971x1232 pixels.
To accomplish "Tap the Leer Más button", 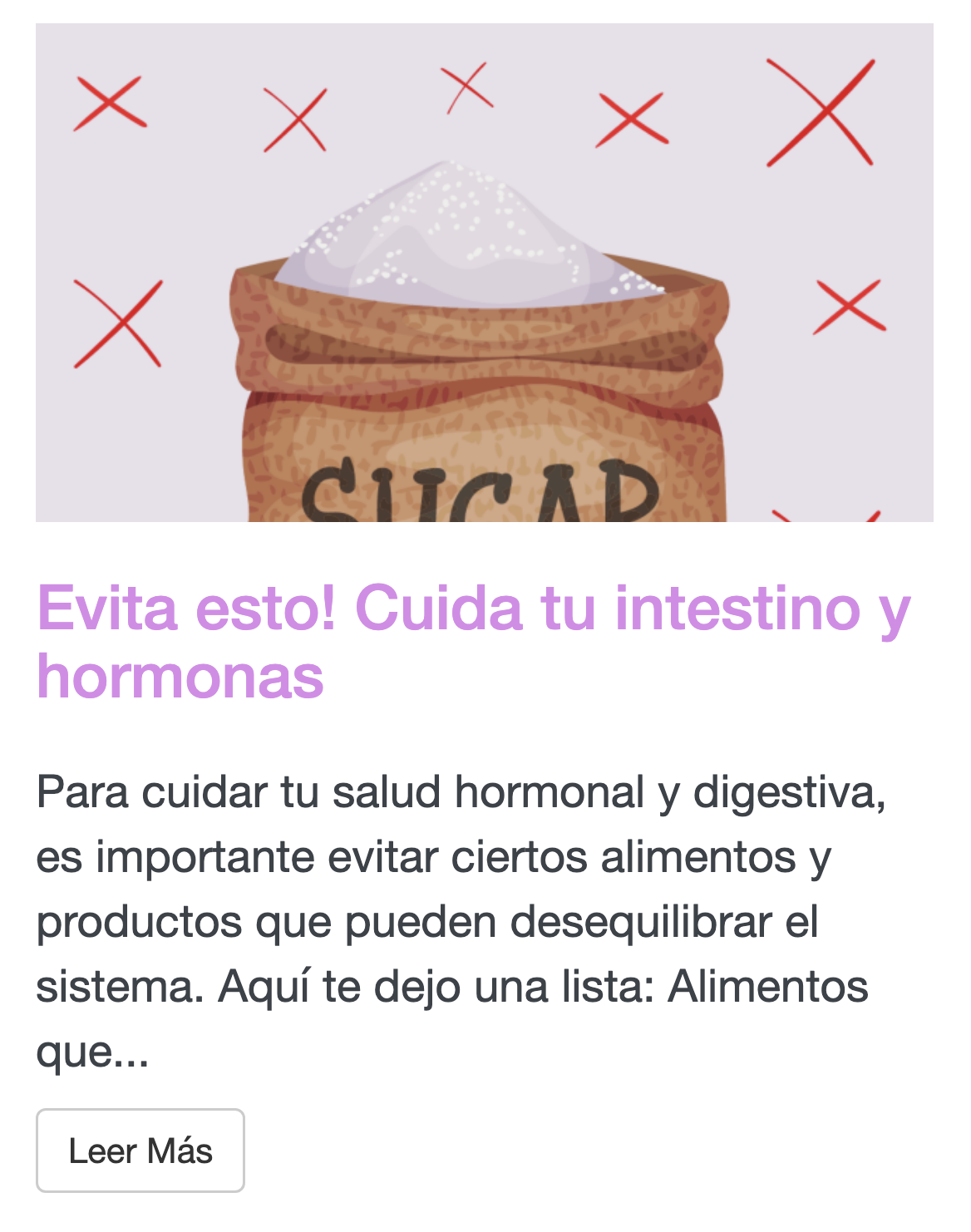I will (x=140, y=1151).
